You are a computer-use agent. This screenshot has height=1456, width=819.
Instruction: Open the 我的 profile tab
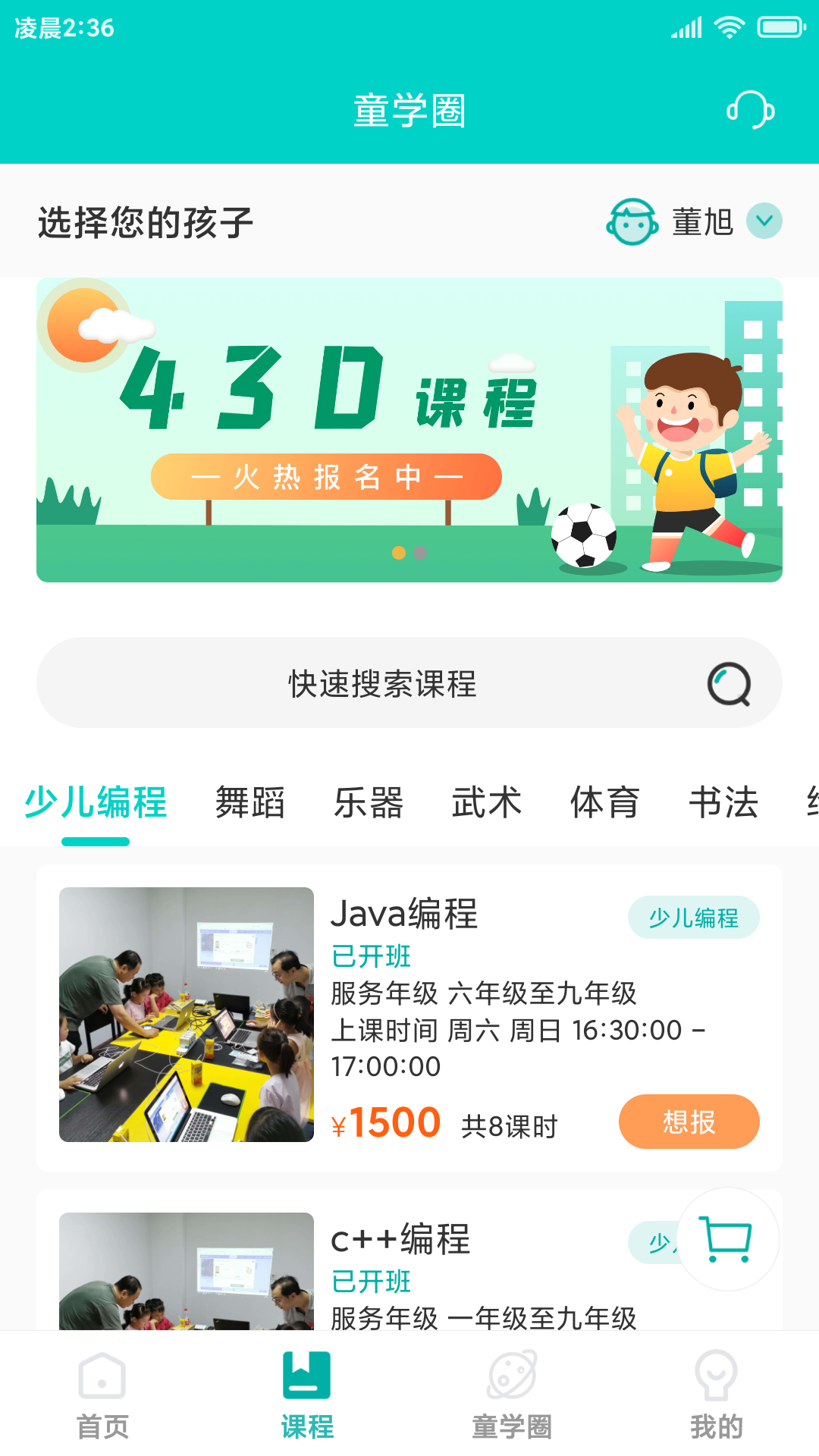click(x=717, y=1394)
